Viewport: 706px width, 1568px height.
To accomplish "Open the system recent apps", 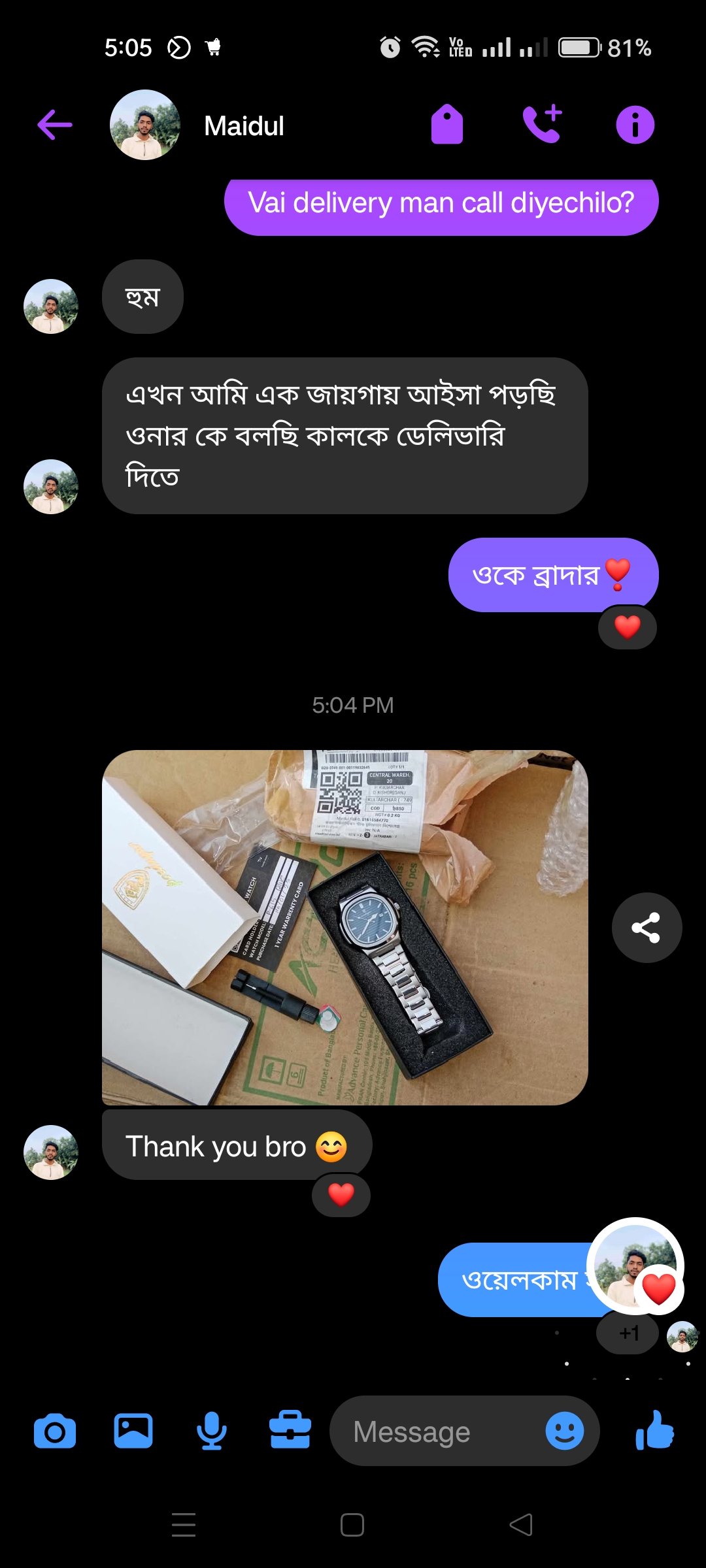I will click(184, 1525).
